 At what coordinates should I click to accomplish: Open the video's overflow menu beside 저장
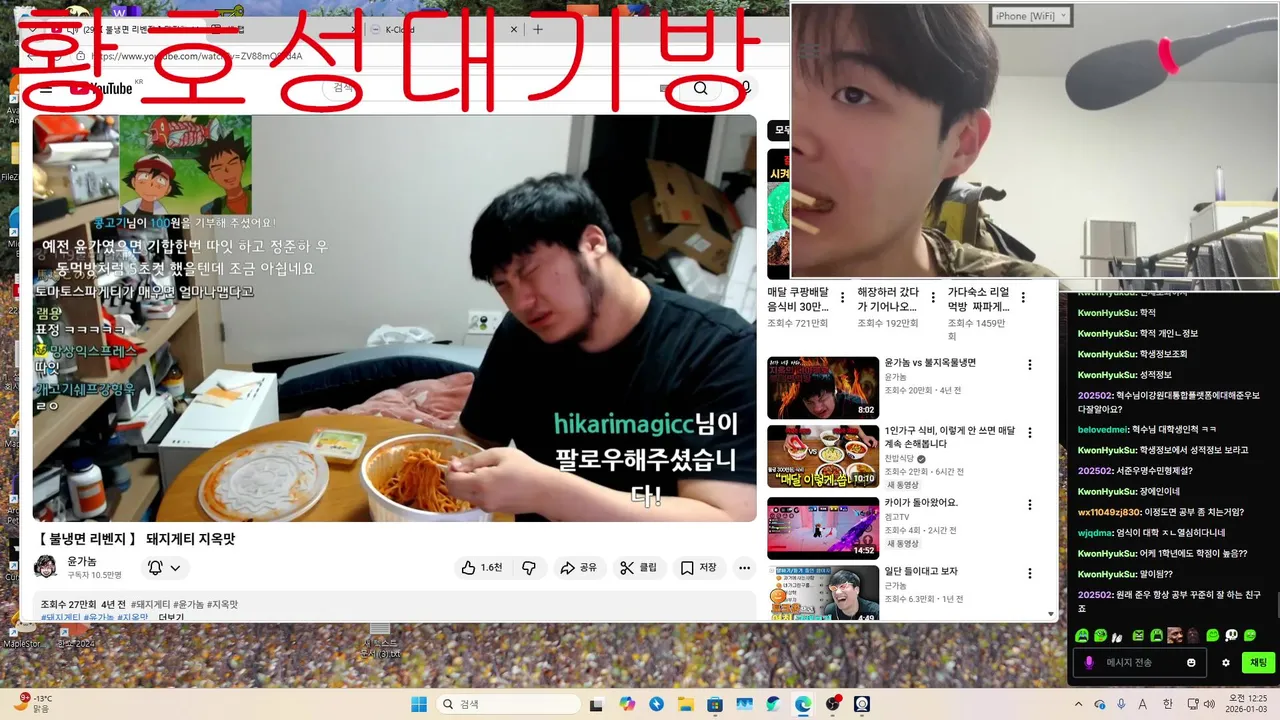click(744, 567)
